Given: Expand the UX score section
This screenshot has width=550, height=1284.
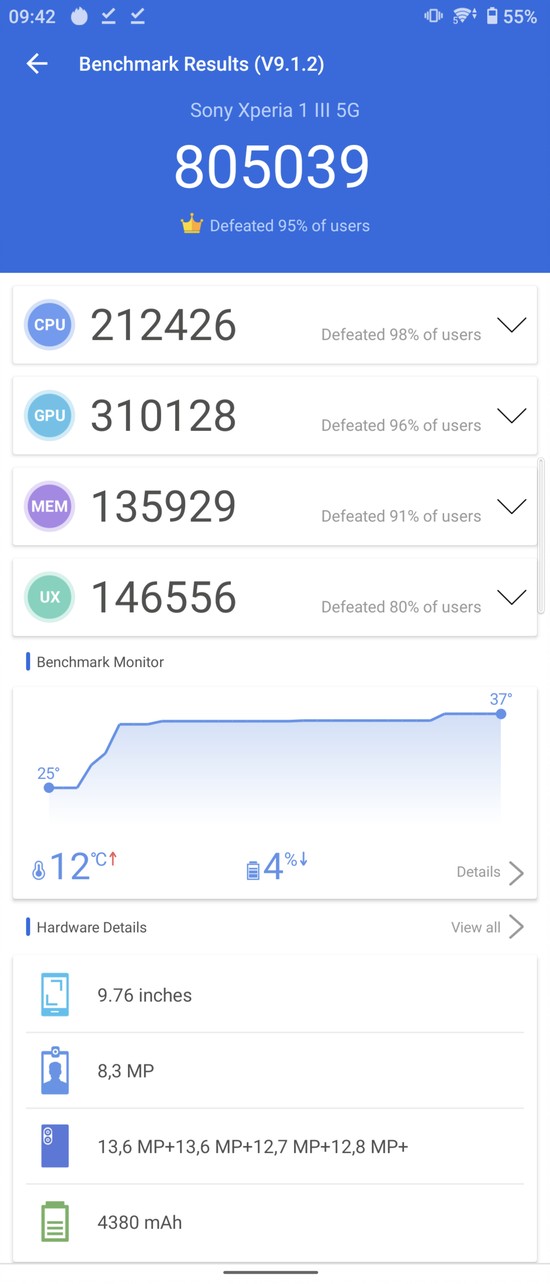Looking at the screenshot, I should [x=511, y=598].
